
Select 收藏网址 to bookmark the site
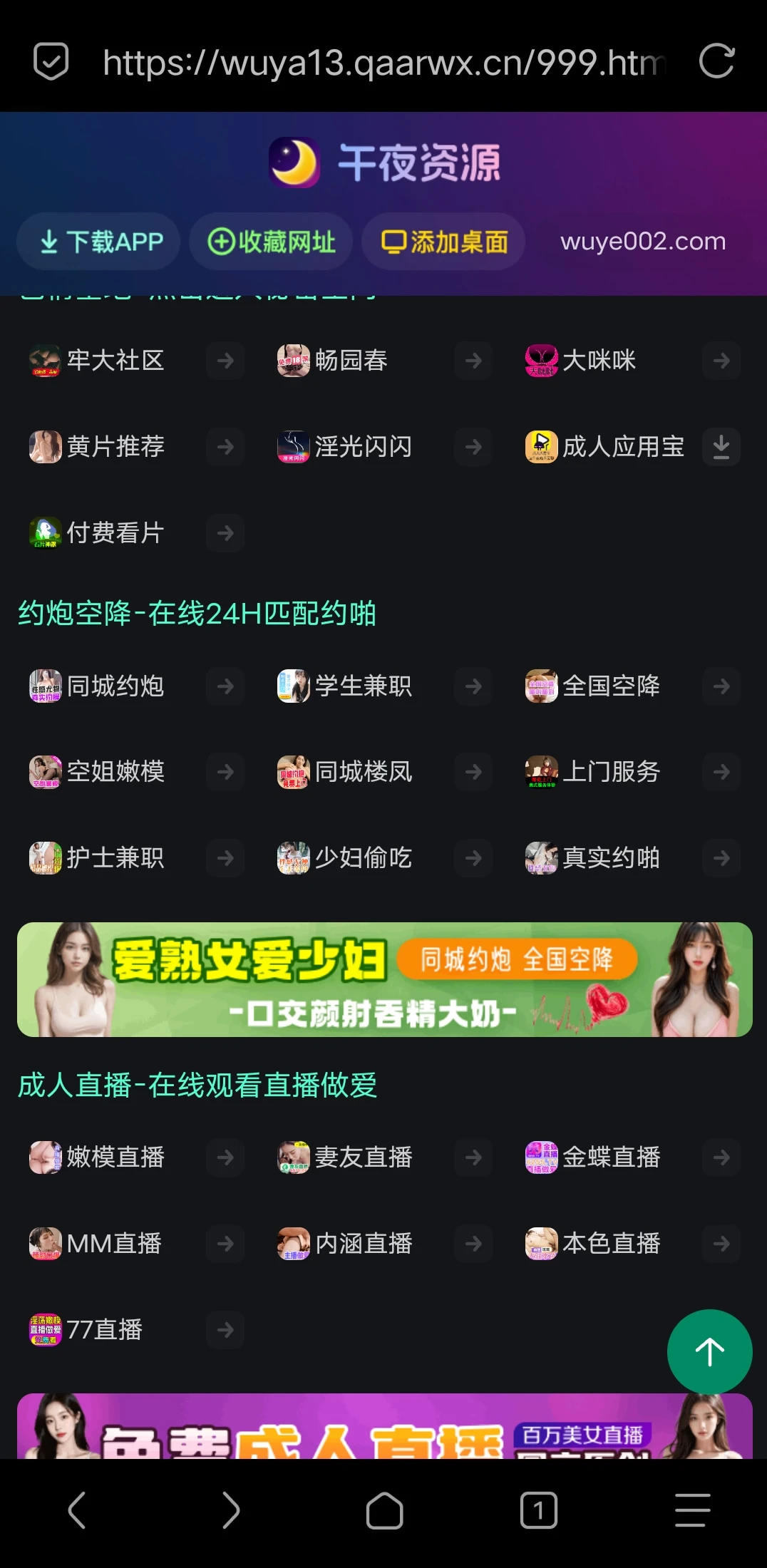[271, 242]
